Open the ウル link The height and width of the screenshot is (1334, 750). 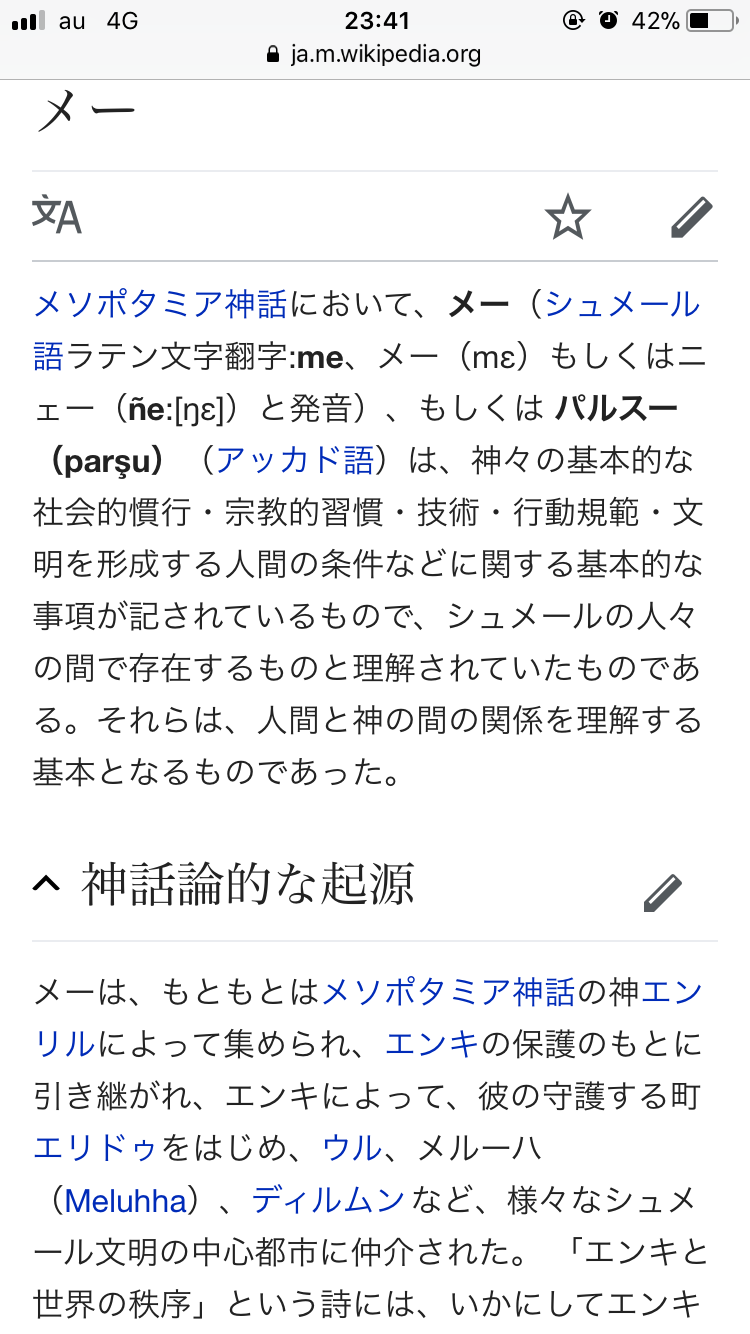351,1148
